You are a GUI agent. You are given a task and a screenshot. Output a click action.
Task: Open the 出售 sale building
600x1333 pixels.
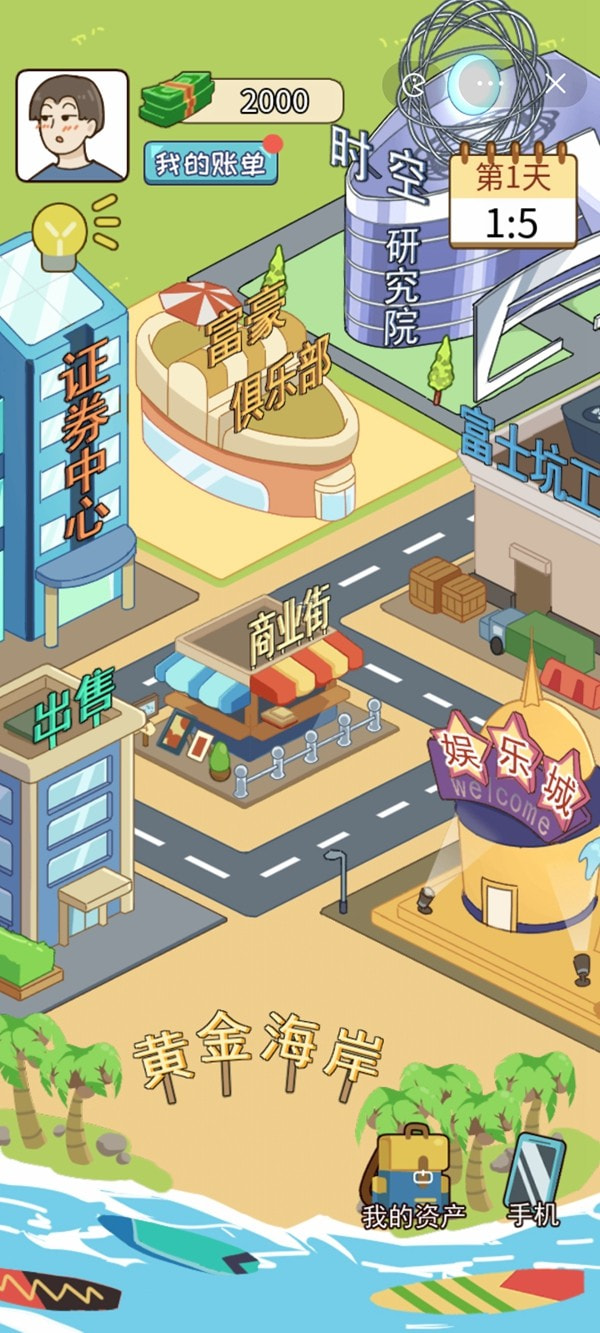pos(65,800)
